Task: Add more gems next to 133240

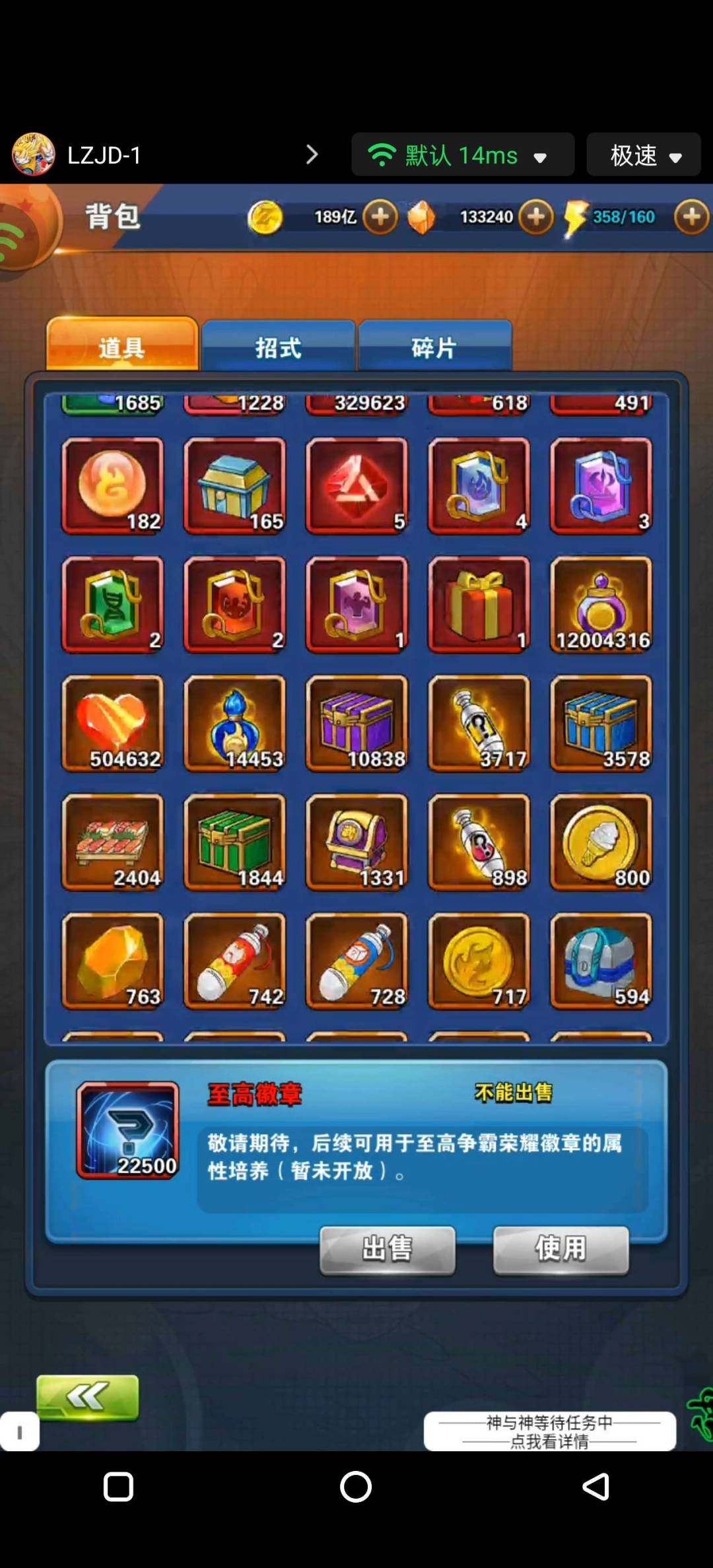Action: (536, 217)
